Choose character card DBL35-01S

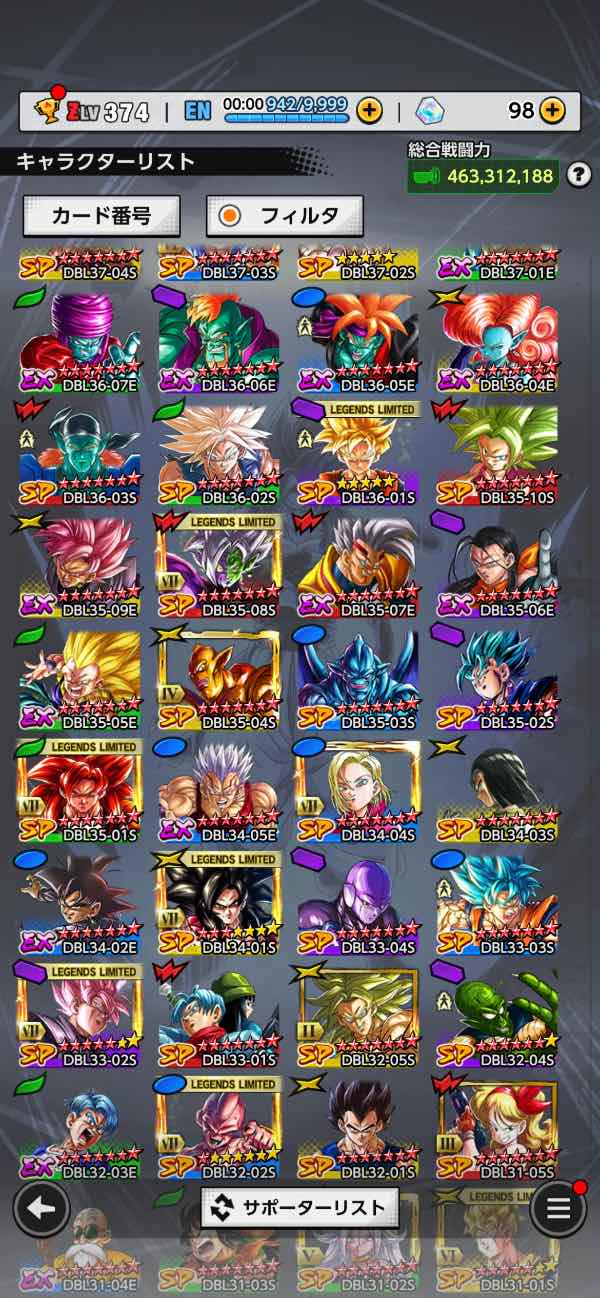[x=80, y=791]
